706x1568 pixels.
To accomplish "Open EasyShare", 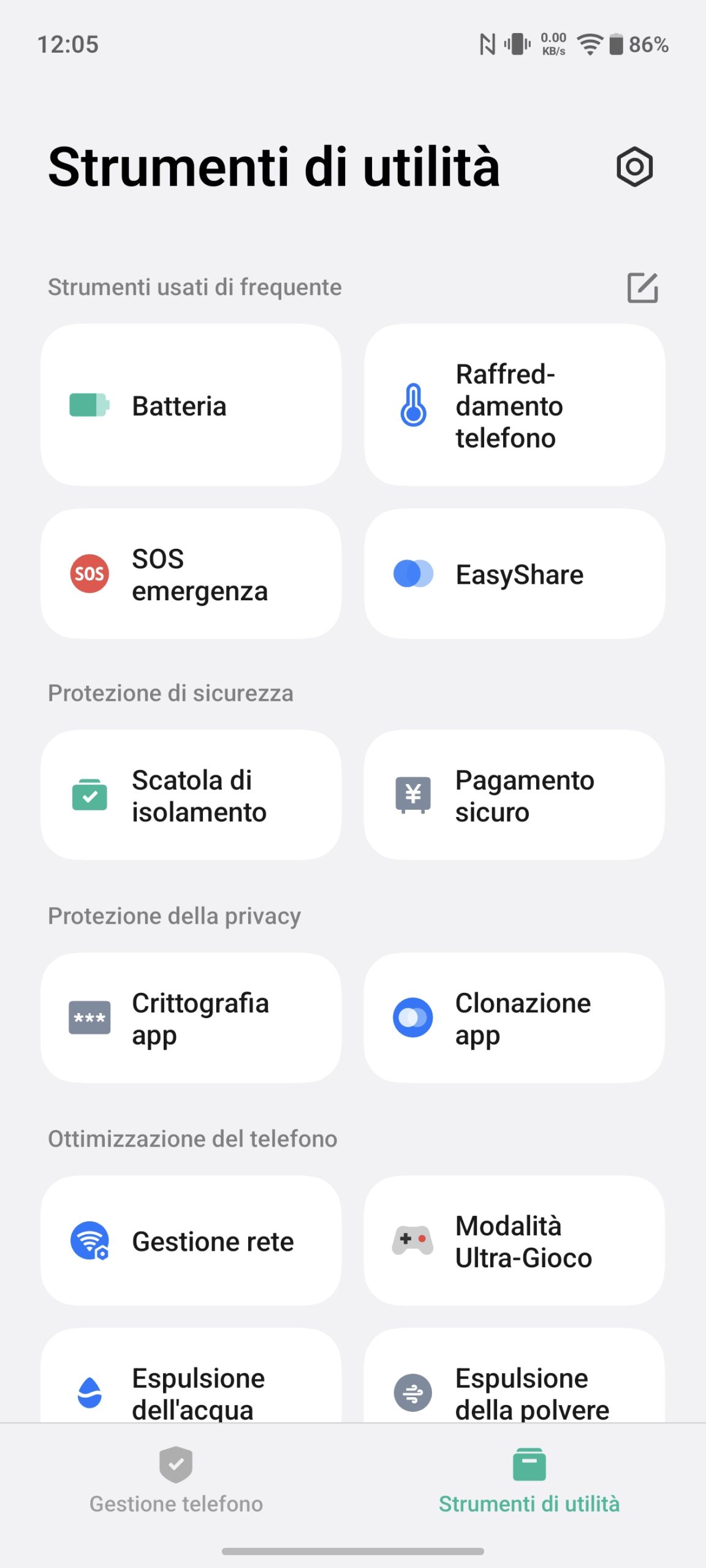I will pos(514,574).
